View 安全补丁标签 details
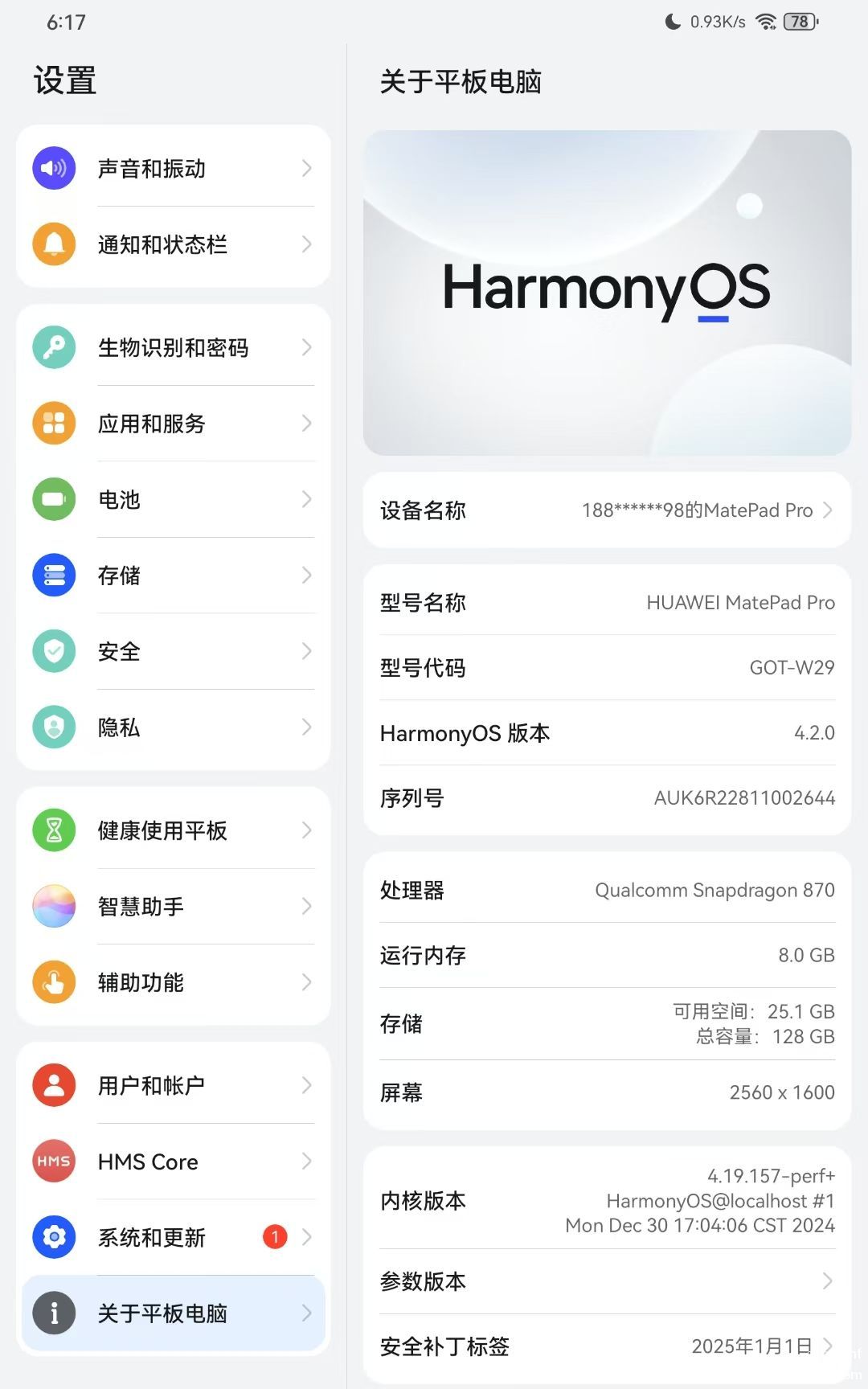This screenshot has height=1389, width=868. (x=607, y=1346)
